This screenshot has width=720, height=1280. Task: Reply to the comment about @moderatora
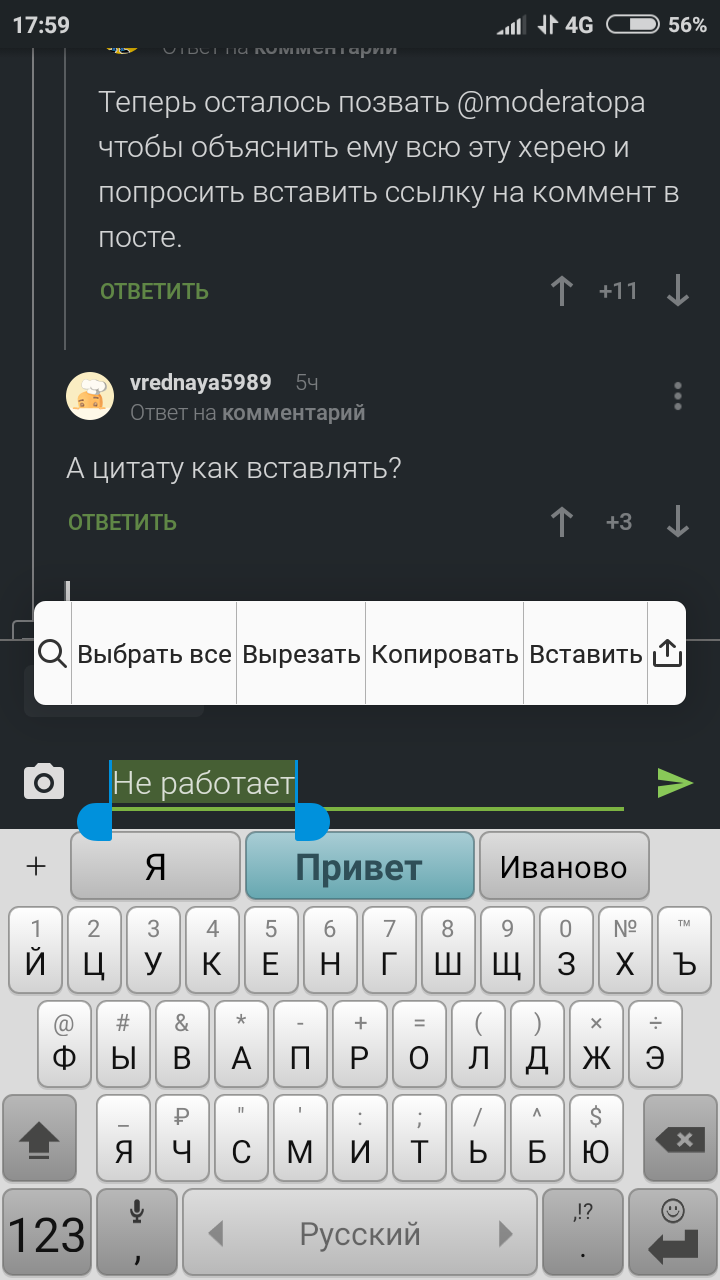point(154,291)
